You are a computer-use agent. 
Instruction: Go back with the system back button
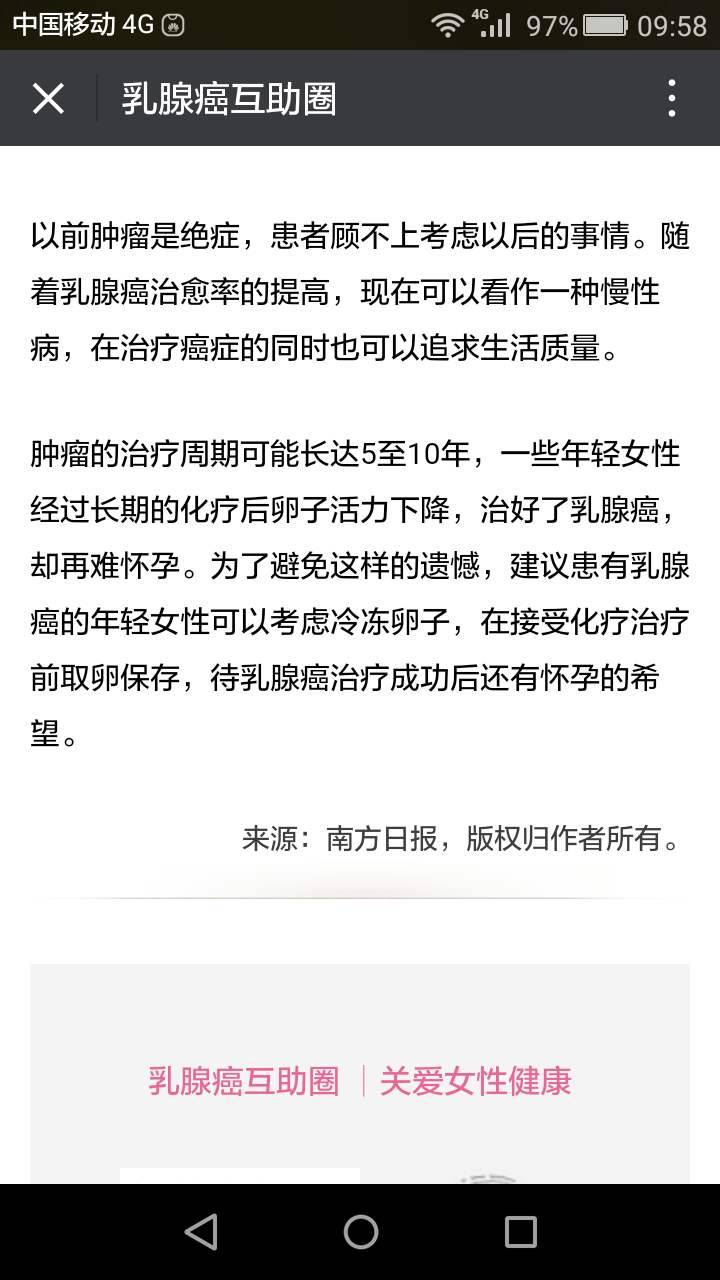click(201, 1232)
